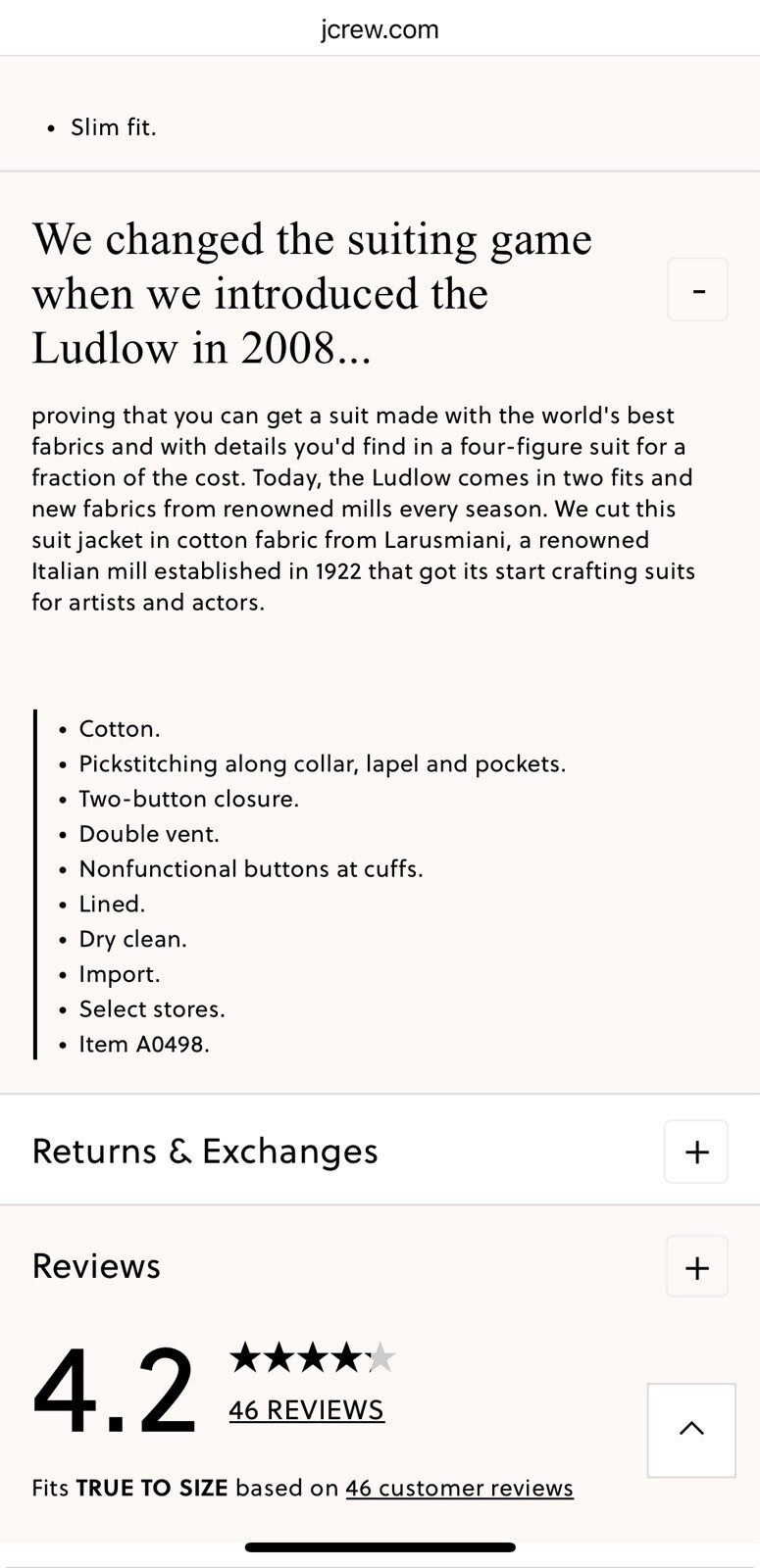Tap the 46 customer reviews link

pyautogui.click(x=459, y=1488)
